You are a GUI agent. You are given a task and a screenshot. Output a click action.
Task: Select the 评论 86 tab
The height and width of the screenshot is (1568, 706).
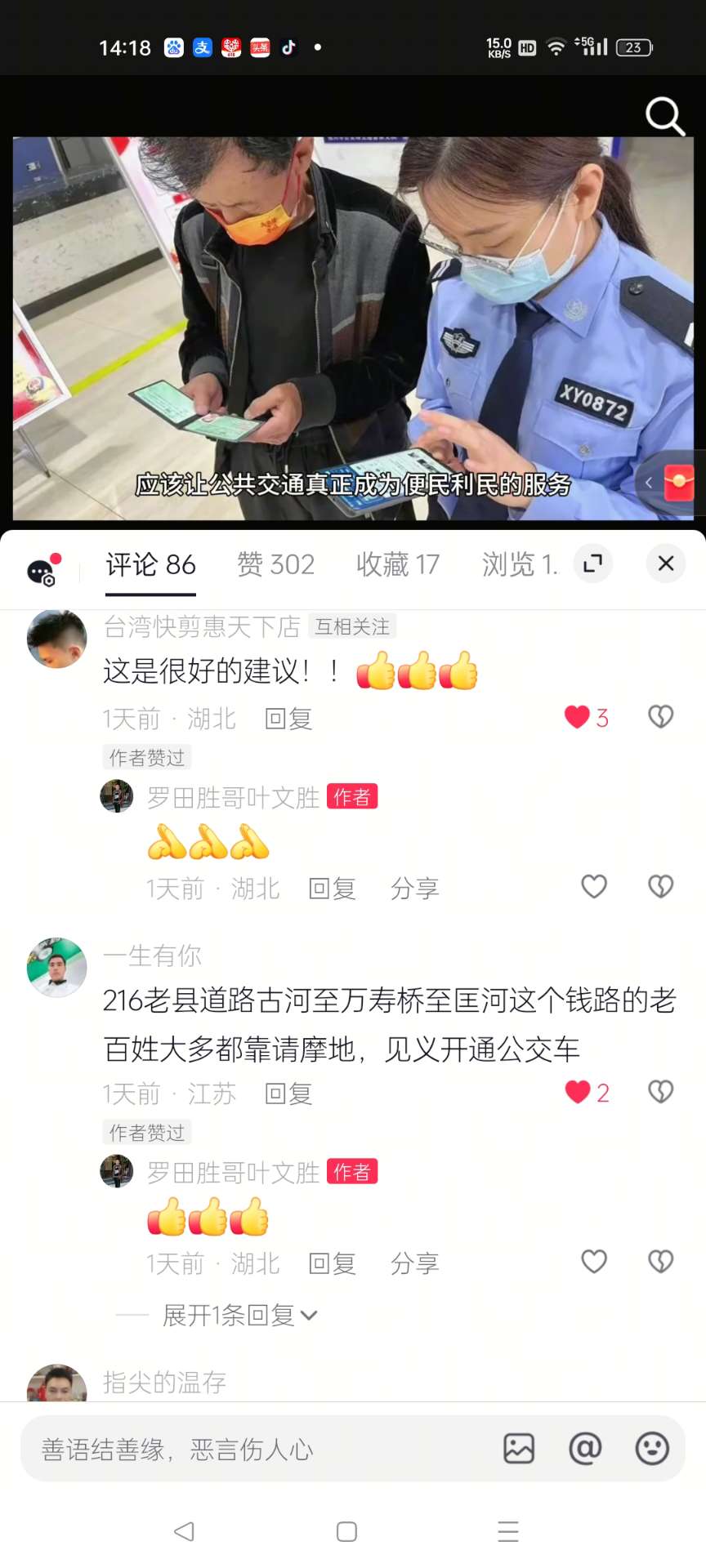[151, 564]
